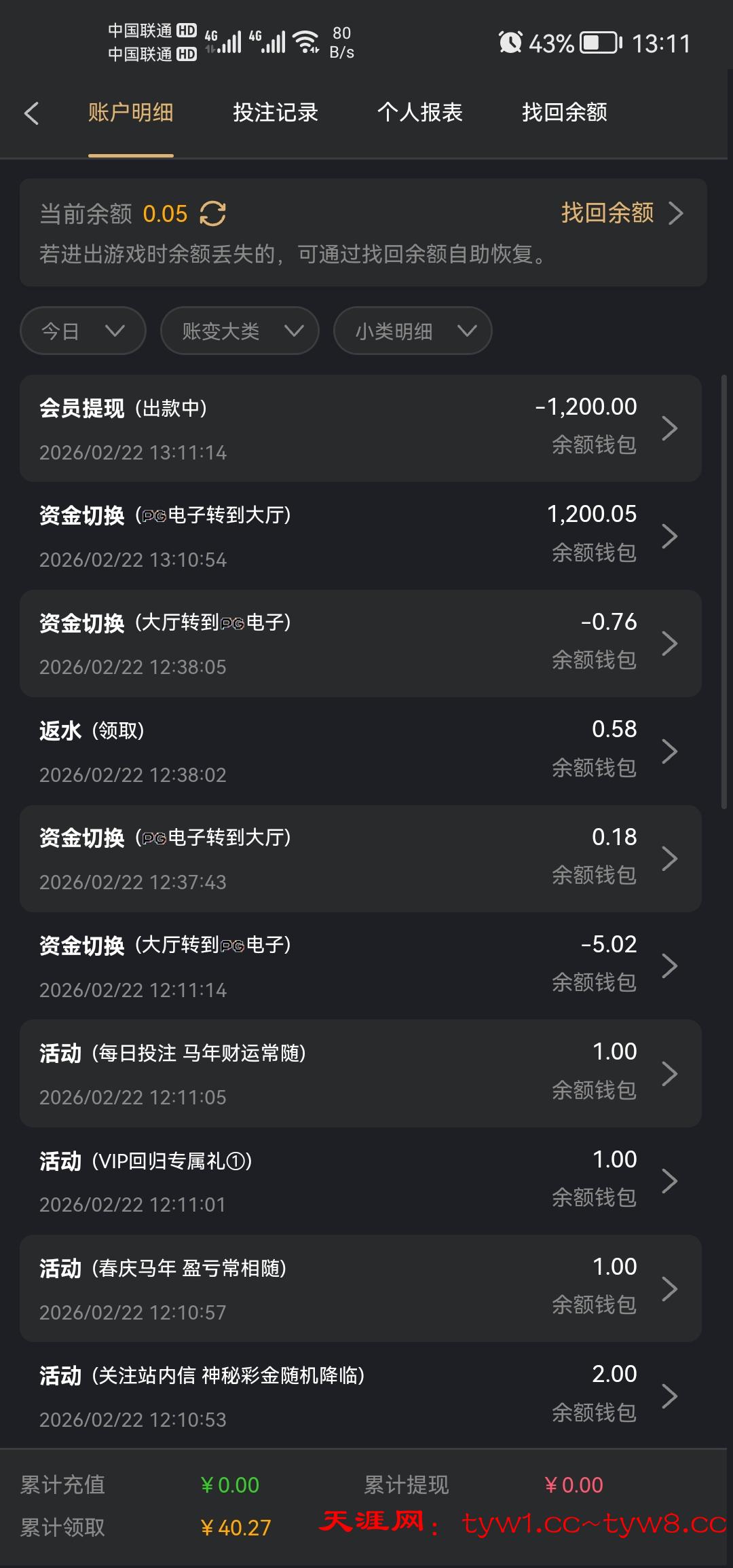Switch to the 投注记录 tab
This screenshot has height=1568, width=733.
coord(276,113)
